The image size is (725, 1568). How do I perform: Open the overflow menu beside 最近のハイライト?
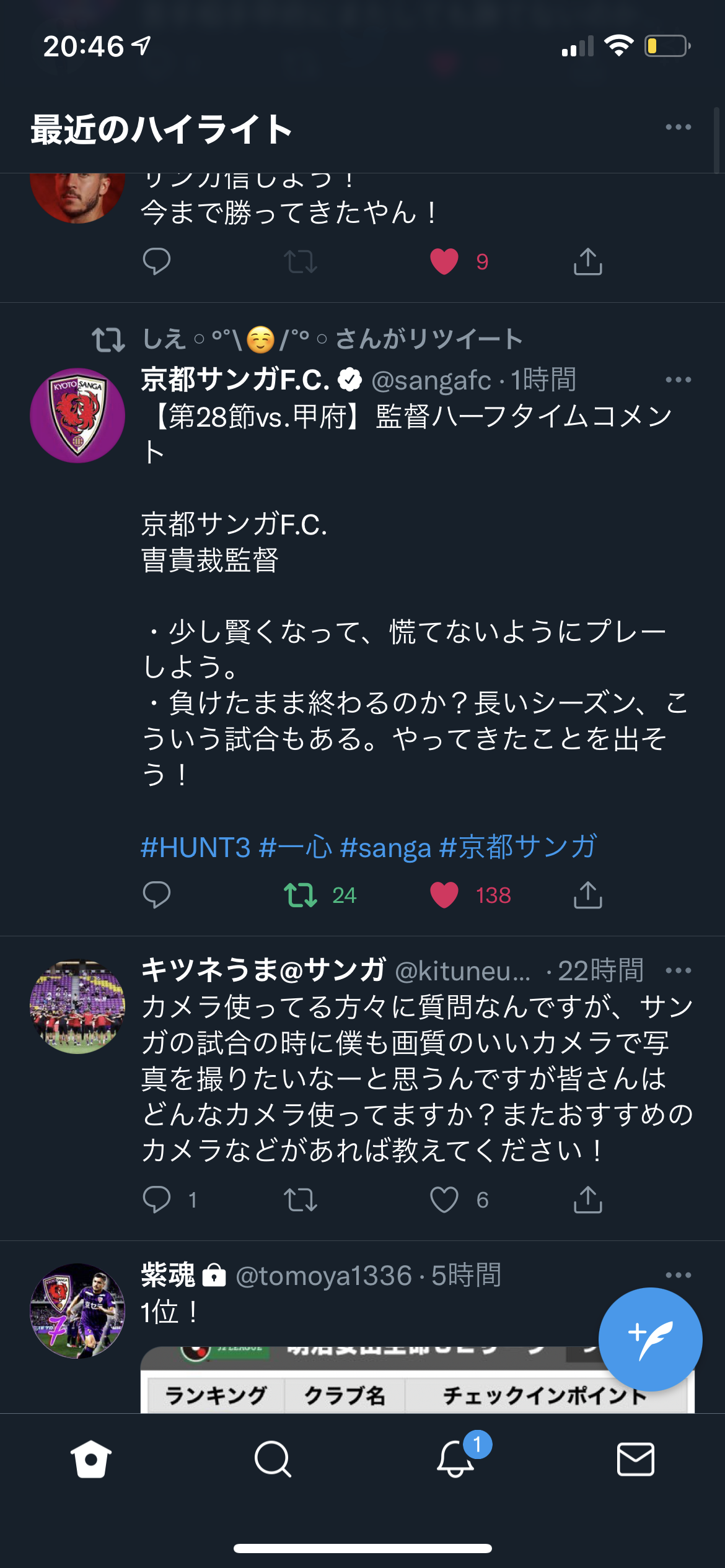coord(678,128)
